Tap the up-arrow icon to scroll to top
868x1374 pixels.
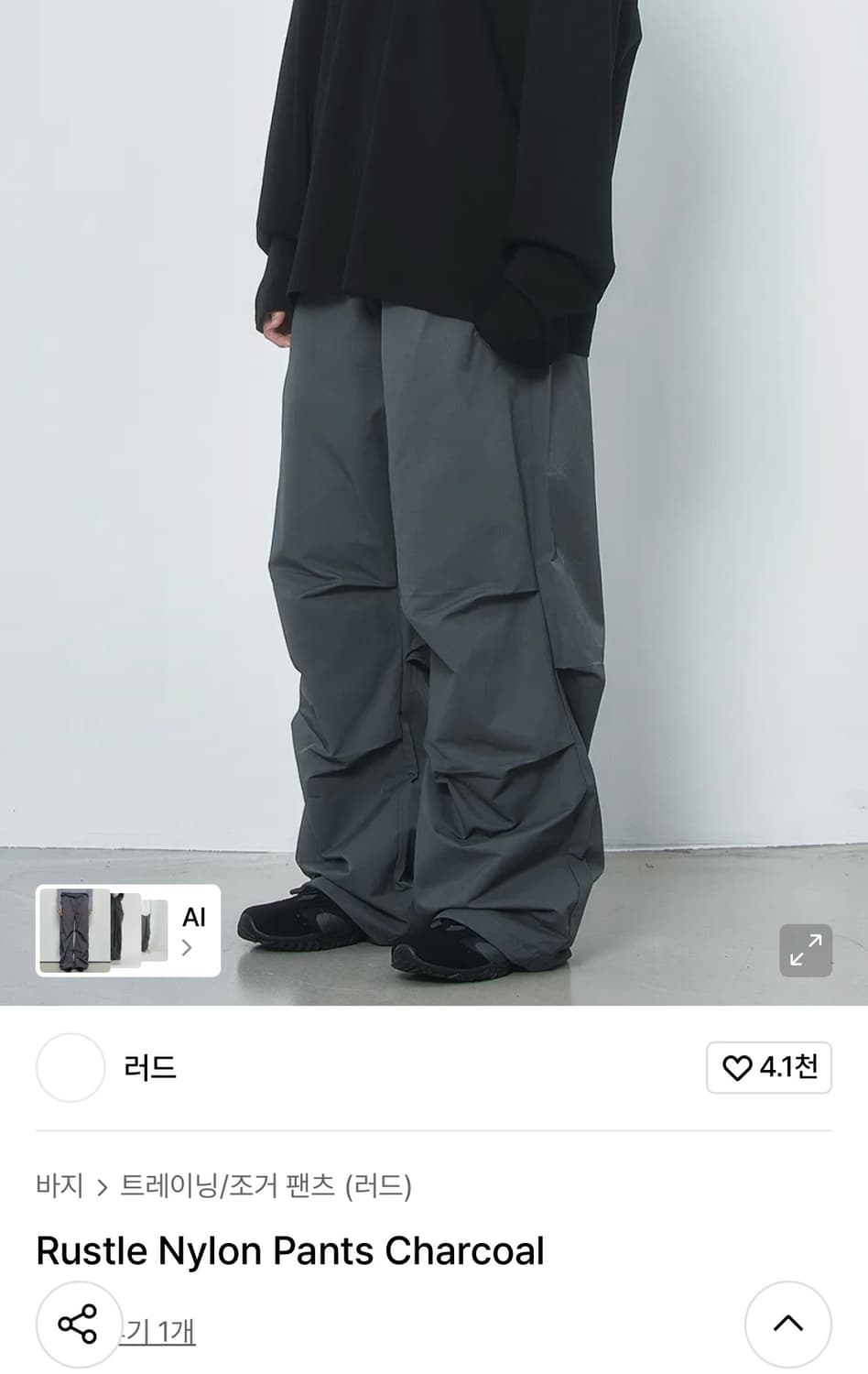[788, 1323]
